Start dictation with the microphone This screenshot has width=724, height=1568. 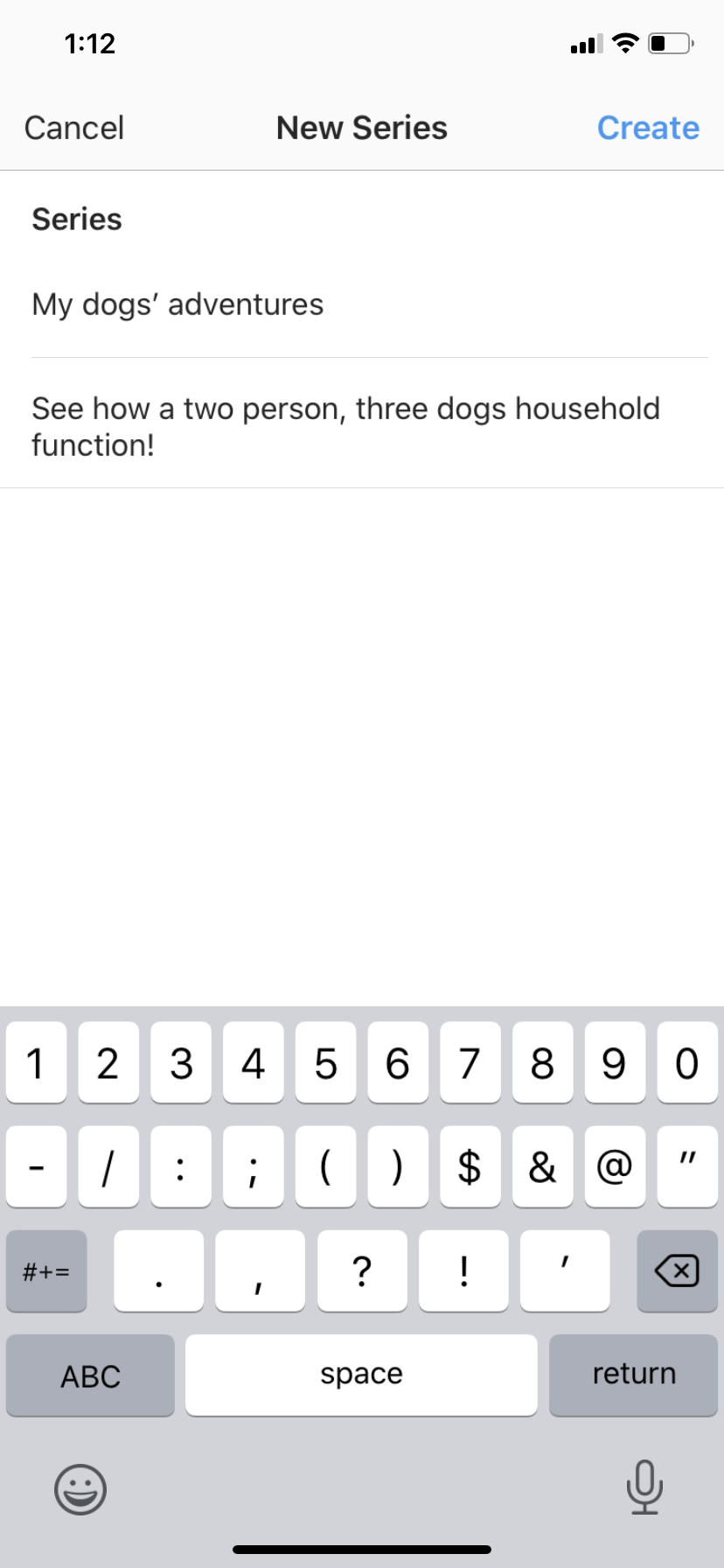pos(644,1487)
